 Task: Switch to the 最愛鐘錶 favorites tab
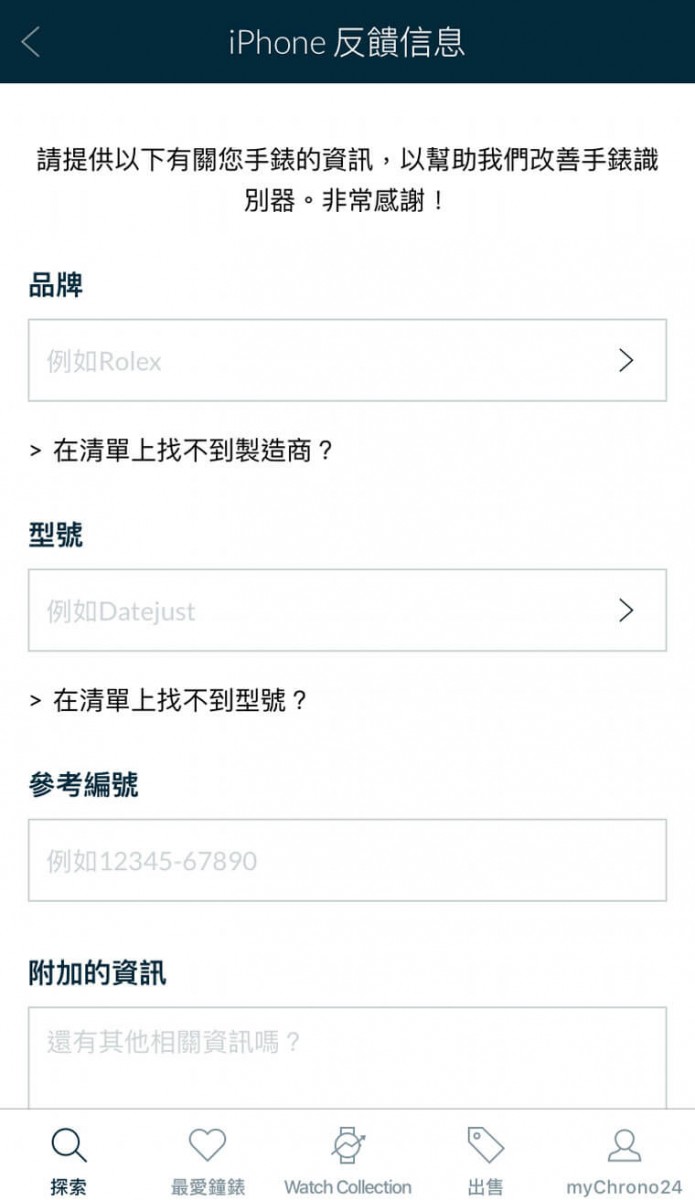coord(208,1160)
